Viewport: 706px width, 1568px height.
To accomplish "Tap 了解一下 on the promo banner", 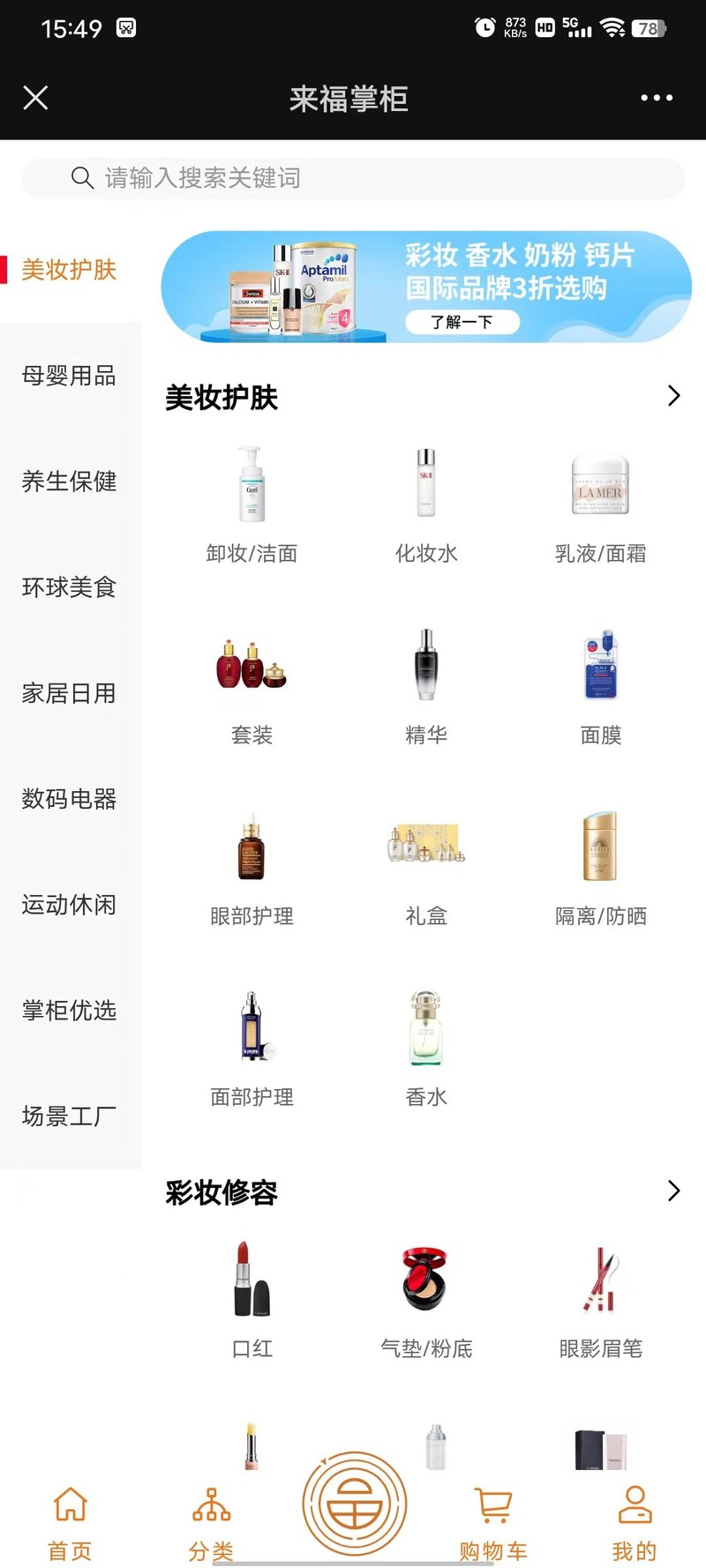I will tap(462, 322).
